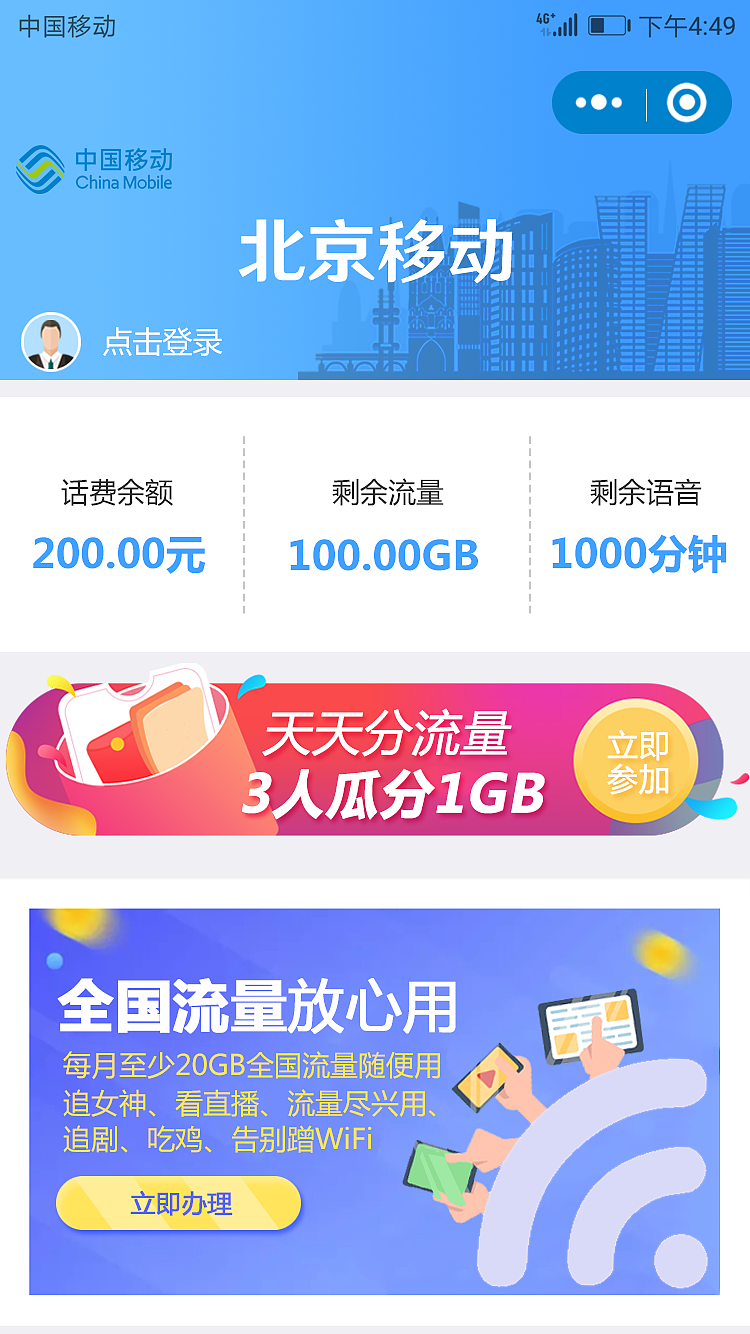Open the 天天分流量 sharing banner
The height and width of the screenshot is (1334, 750).
[x=375, y=760]
